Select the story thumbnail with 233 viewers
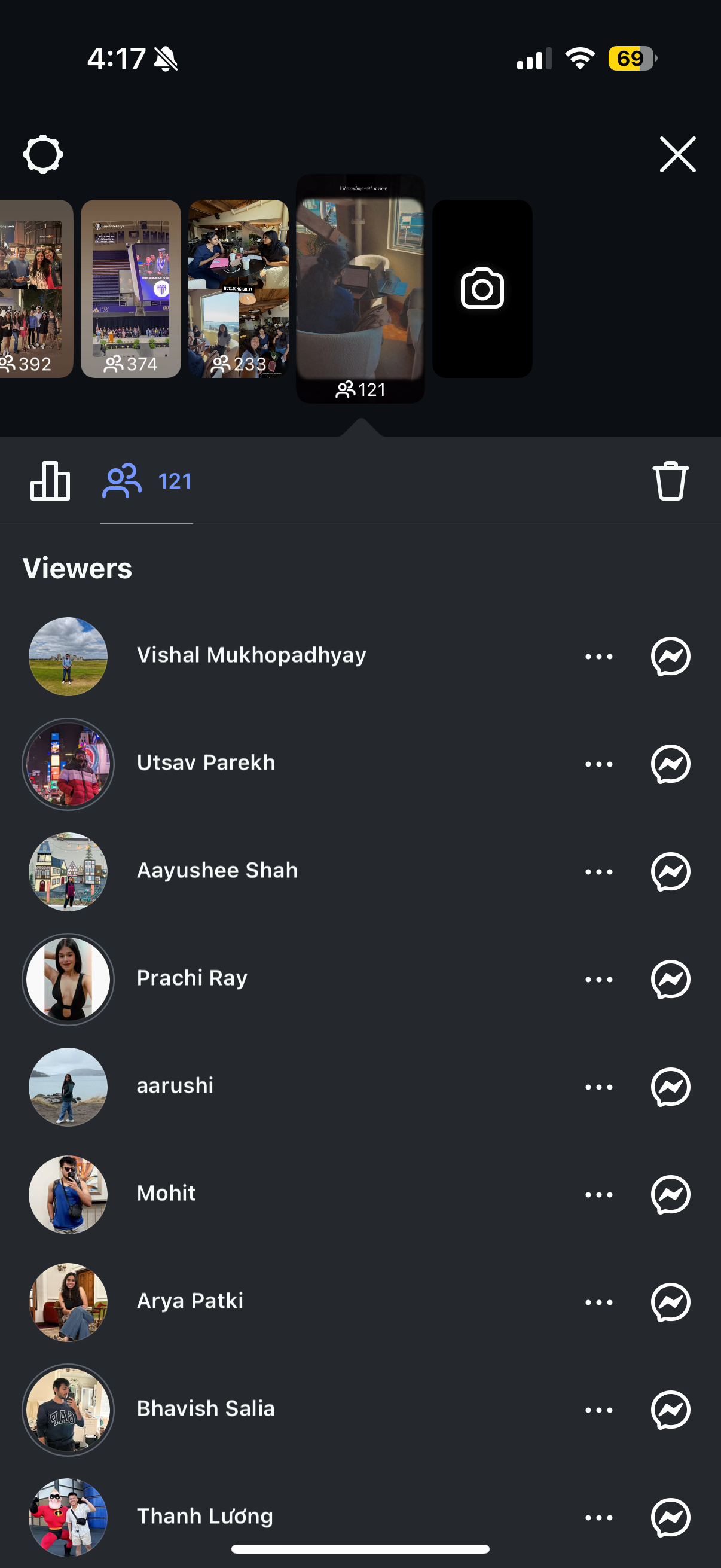 coord(238,288)
